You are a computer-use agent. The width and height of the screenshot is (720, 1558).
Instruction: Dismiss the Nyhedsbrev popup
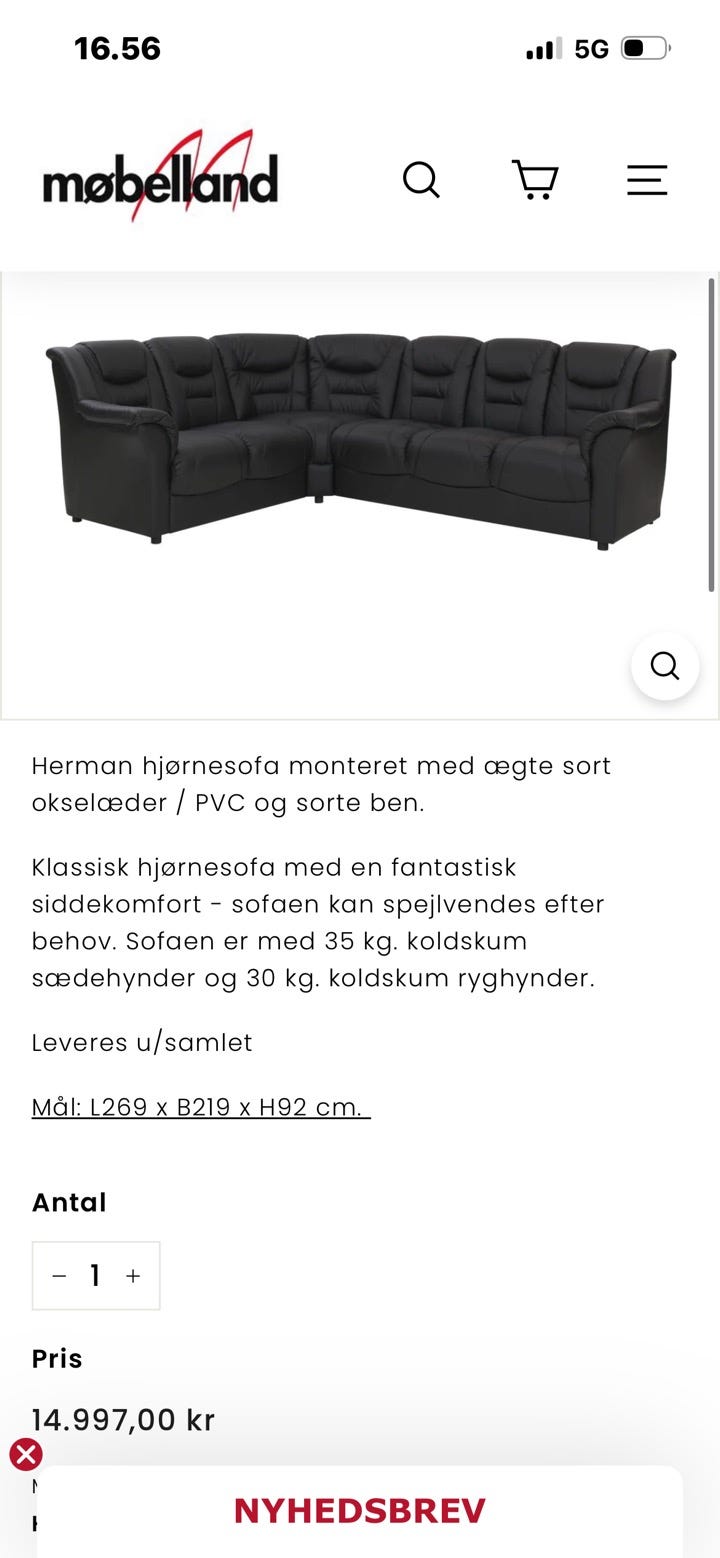[x=26, y=1454]
